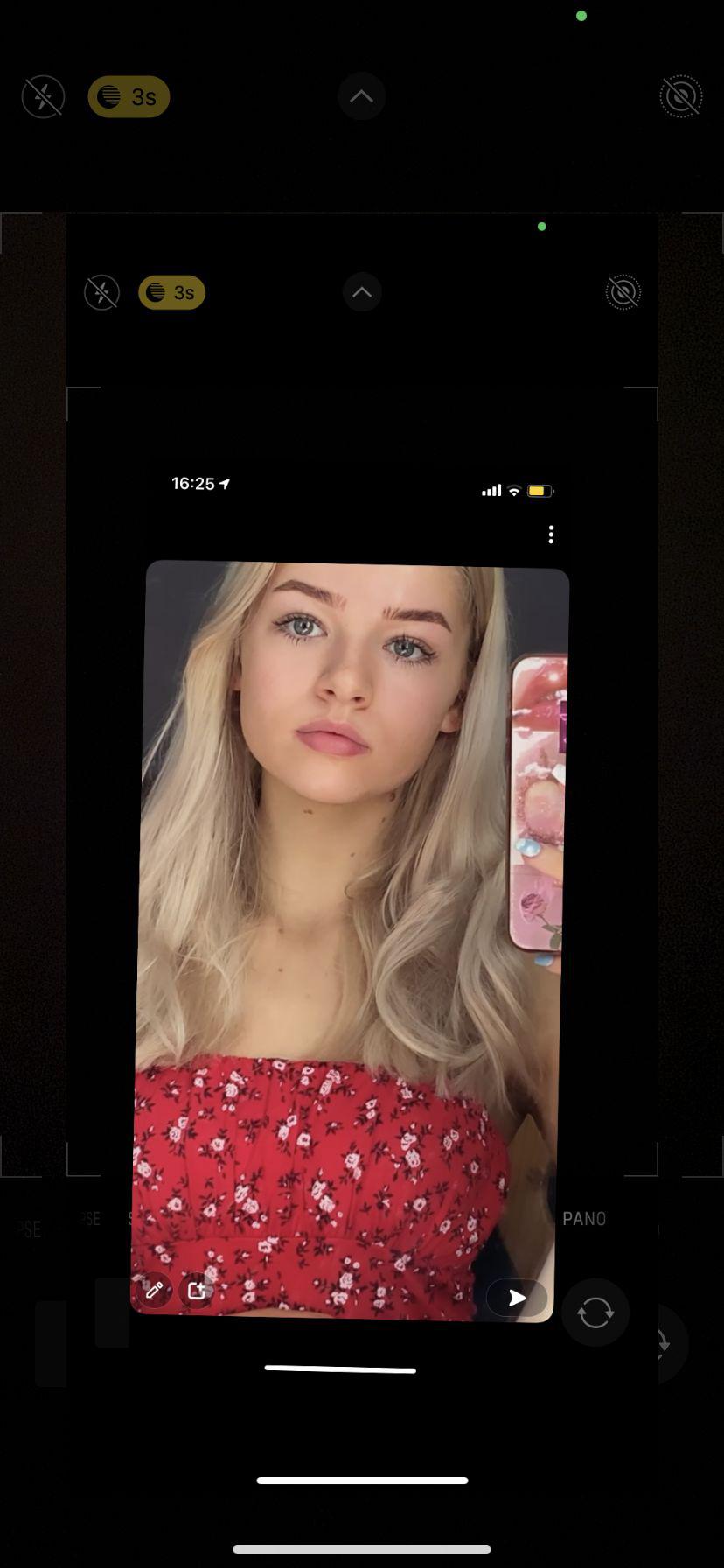Image resolution: width=724 pixels, height=1568 pixels.
Task: Expand camera options with the topmost chevron
Action: tap(361, 96)
